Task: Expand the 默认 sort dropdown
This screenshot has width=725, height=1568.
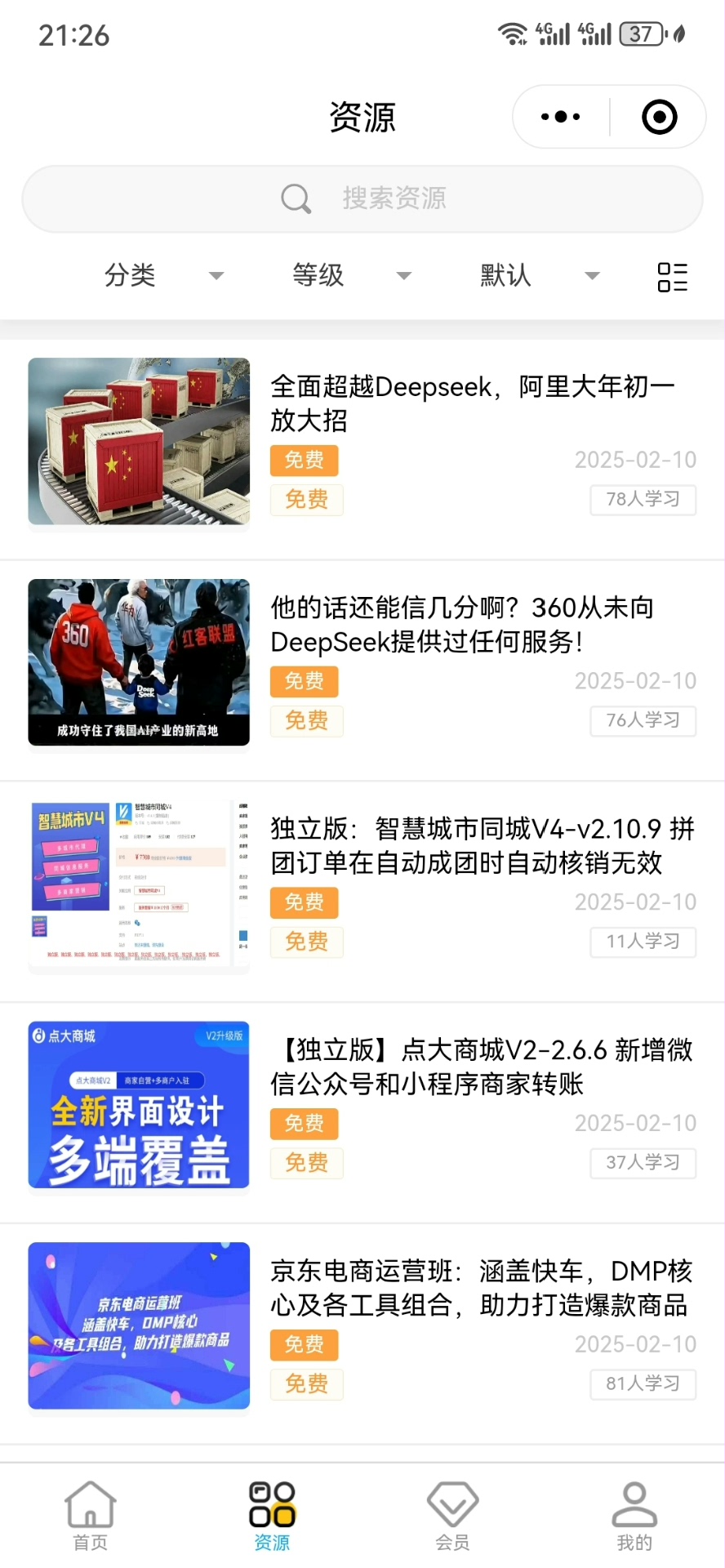Action: [540, 275]
